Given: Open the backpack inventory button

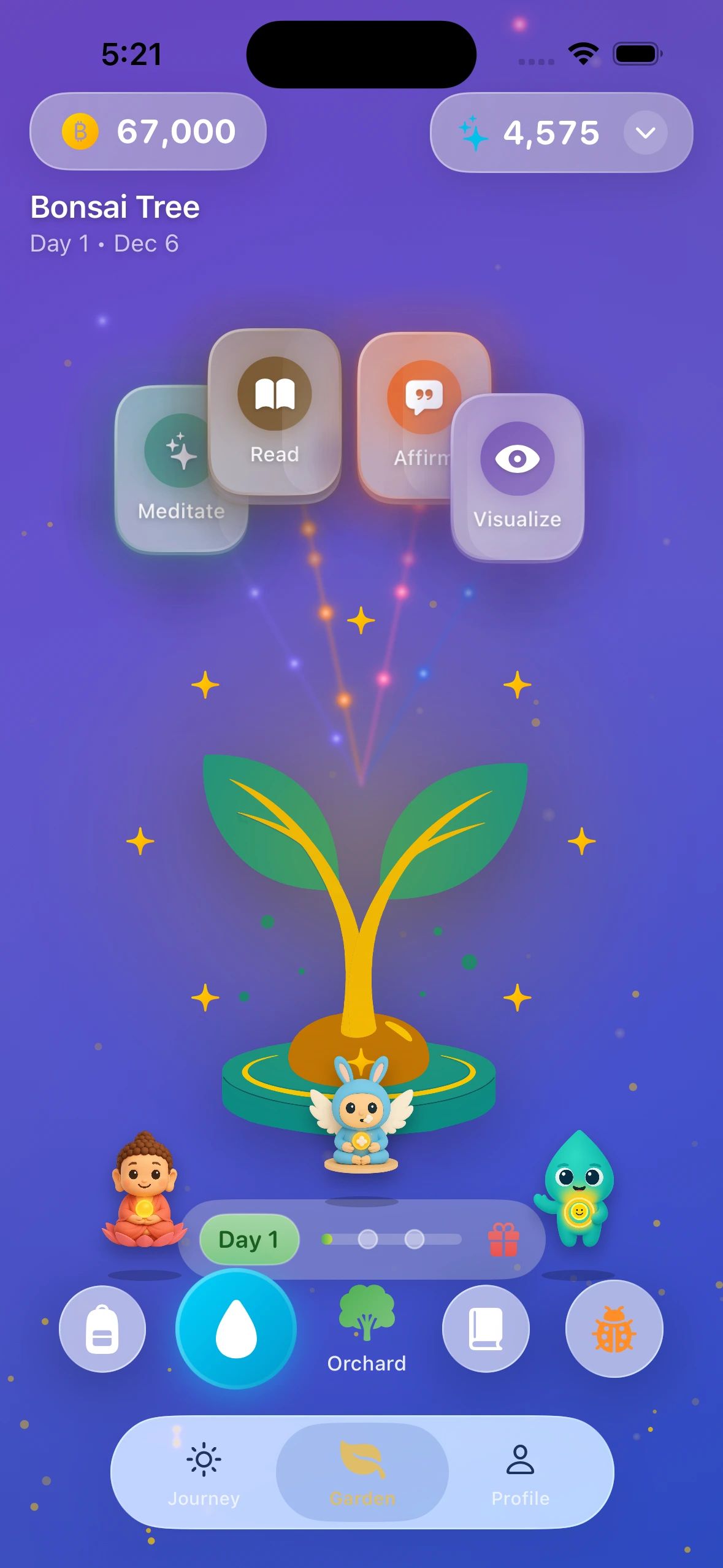Looking at the screenshot, I should (x=102, y=1329).
